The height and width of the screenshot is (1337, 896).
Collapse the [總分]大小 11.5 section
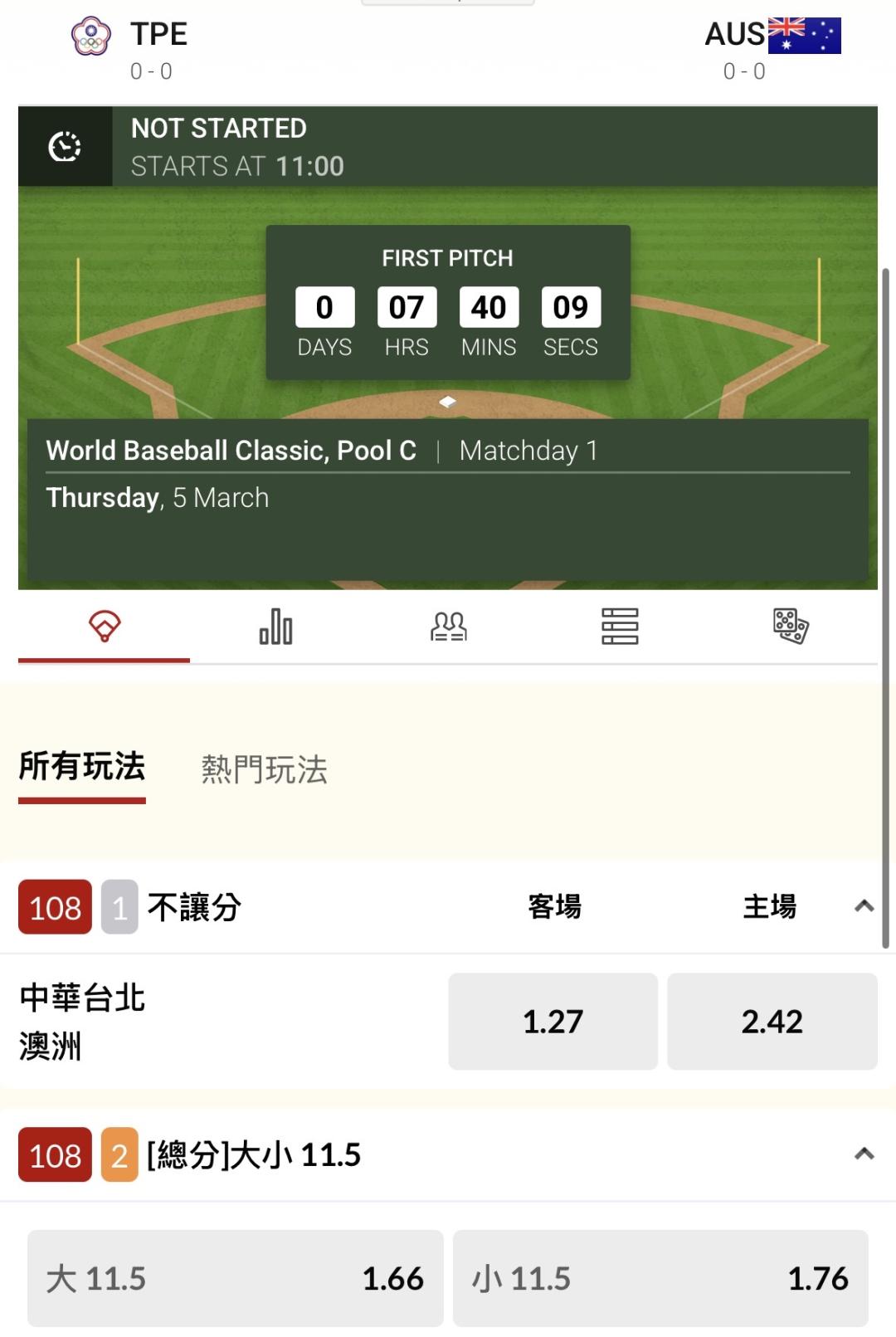864,1154
